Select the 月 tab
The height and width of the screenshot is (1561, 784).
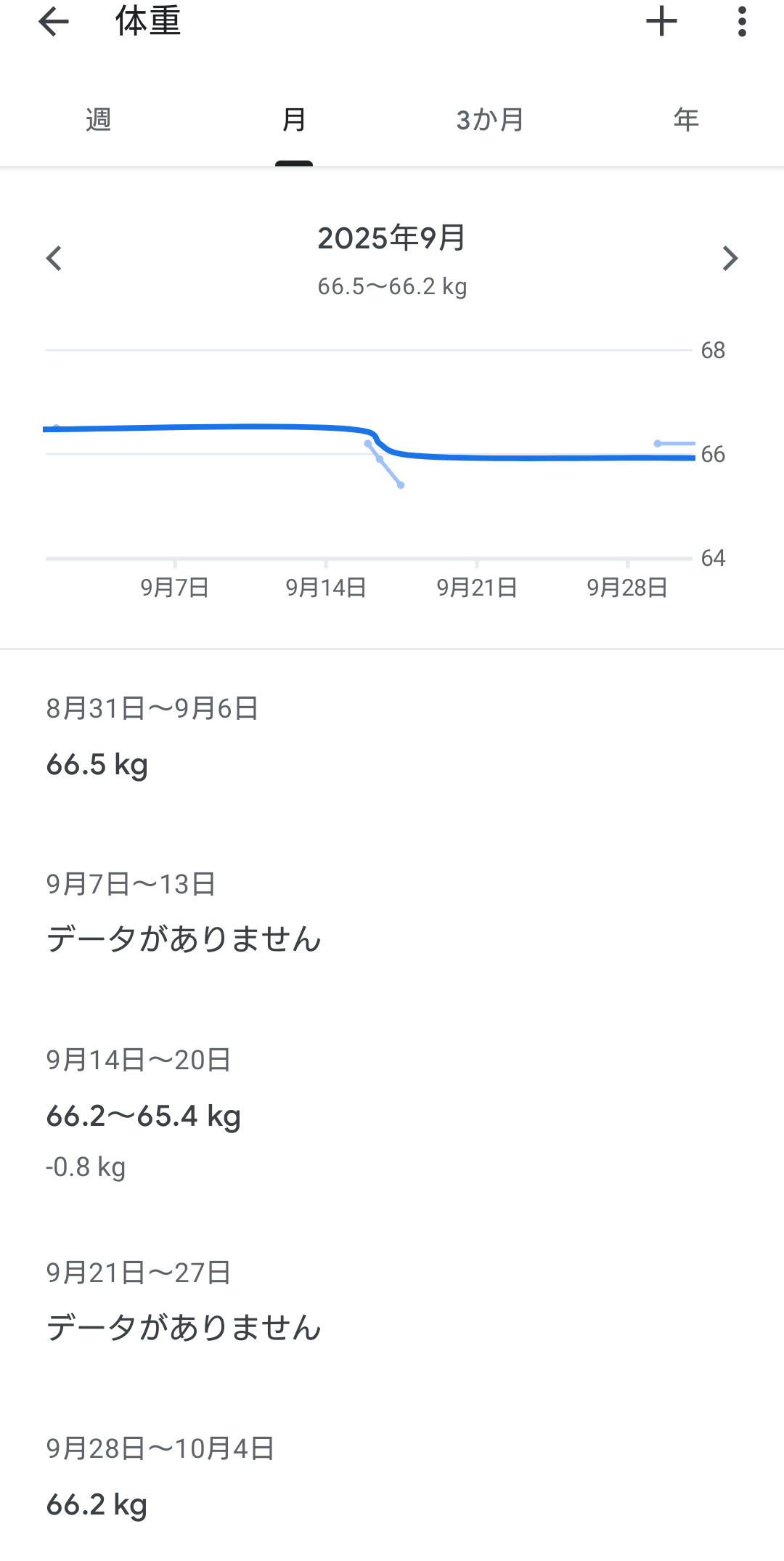point(294,120)
